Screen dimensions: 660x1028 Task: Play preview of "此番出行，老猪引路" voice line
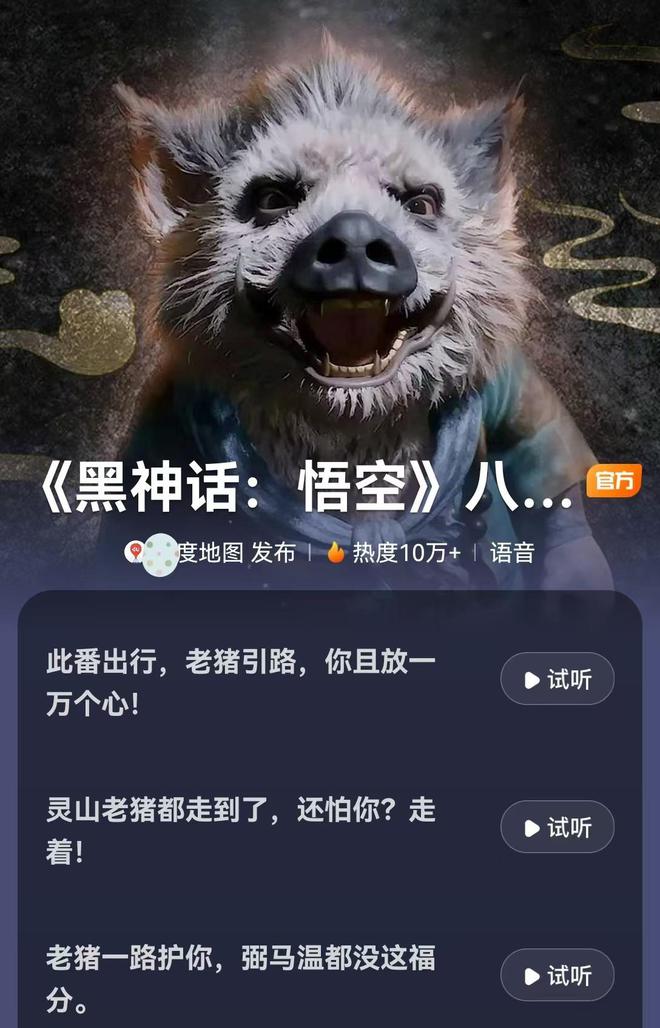tap(557, 680)
